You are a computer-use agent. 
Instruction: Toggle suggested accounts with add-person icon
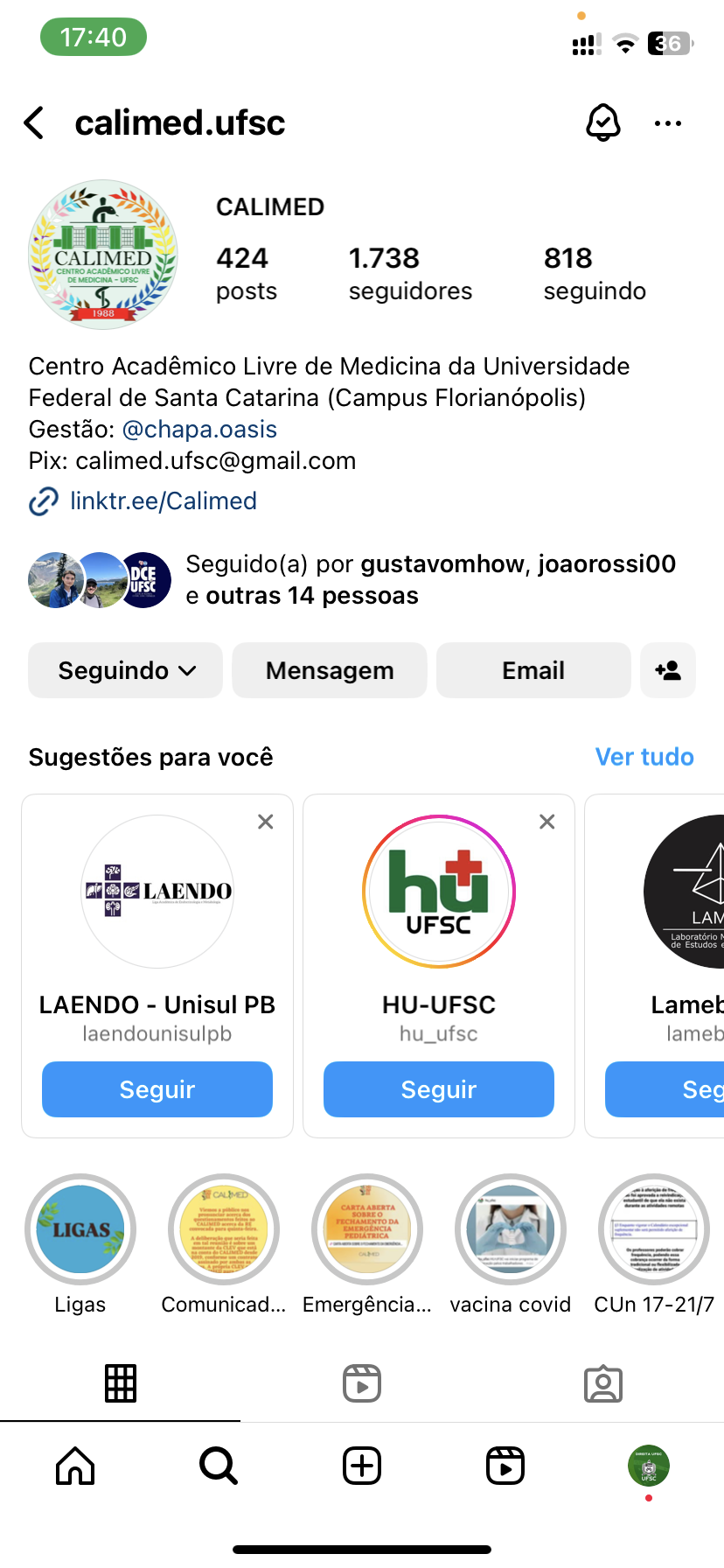[668, 670]
